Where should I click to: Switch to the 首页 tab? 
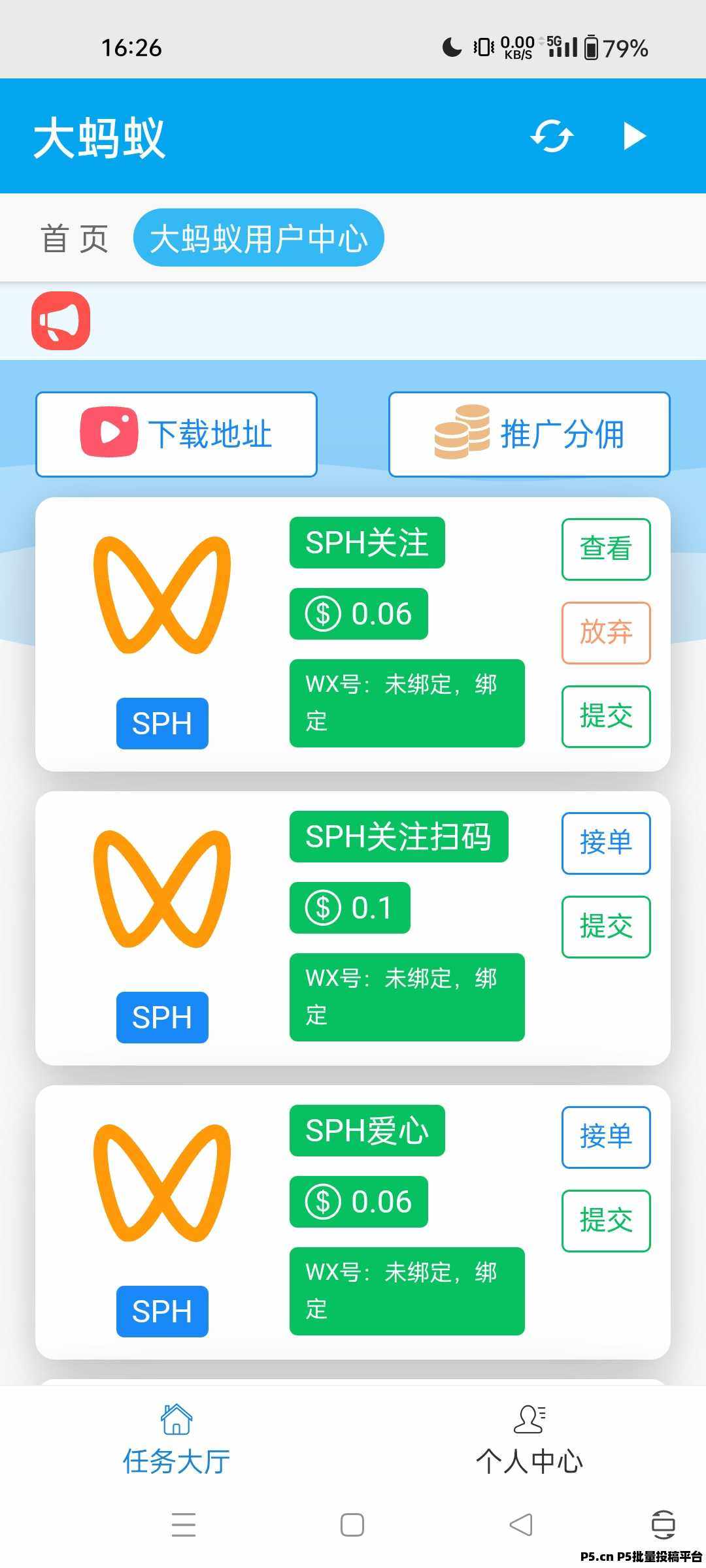coord(75,238)
